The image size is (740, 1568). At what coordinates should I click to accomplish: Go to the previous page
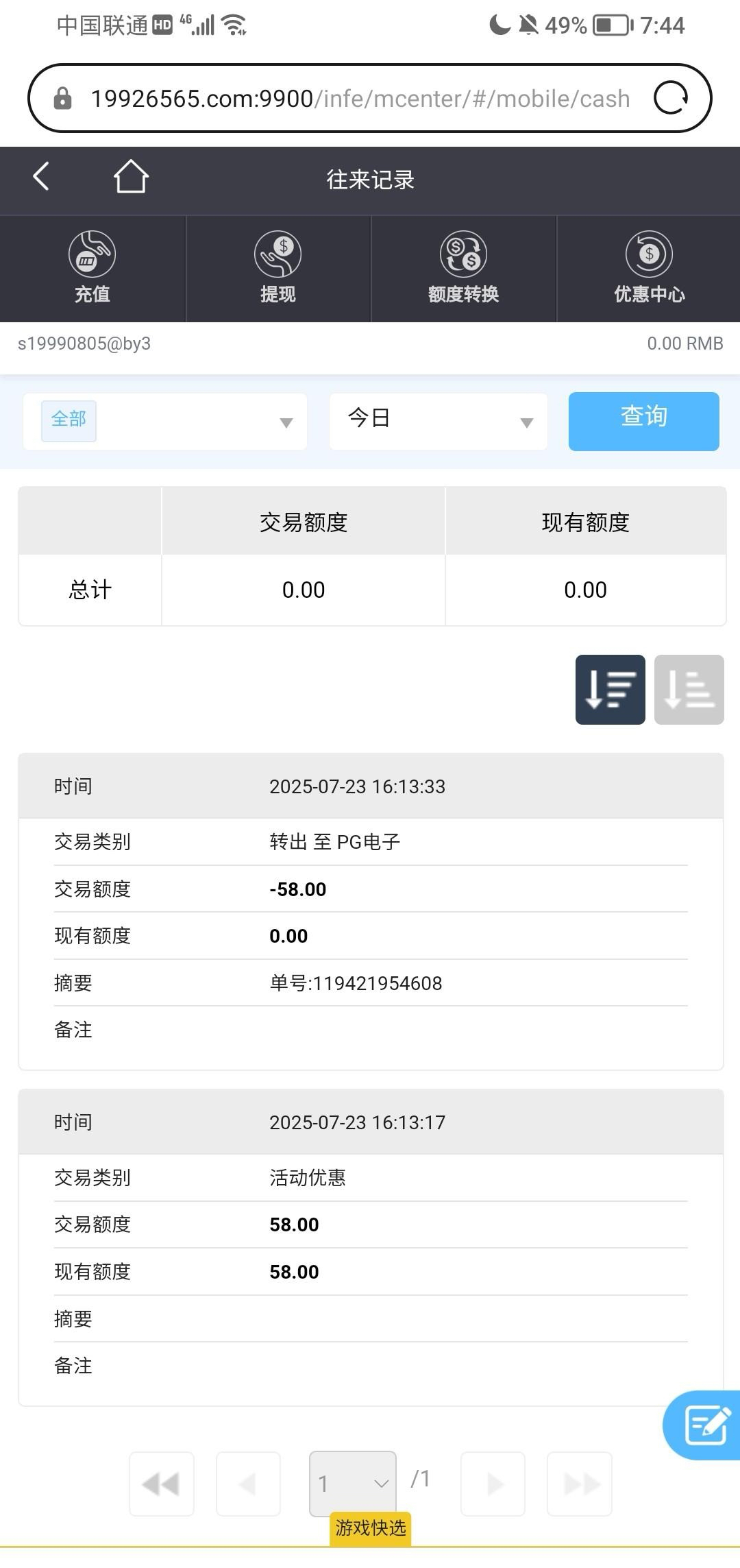tap(248, 1484)
